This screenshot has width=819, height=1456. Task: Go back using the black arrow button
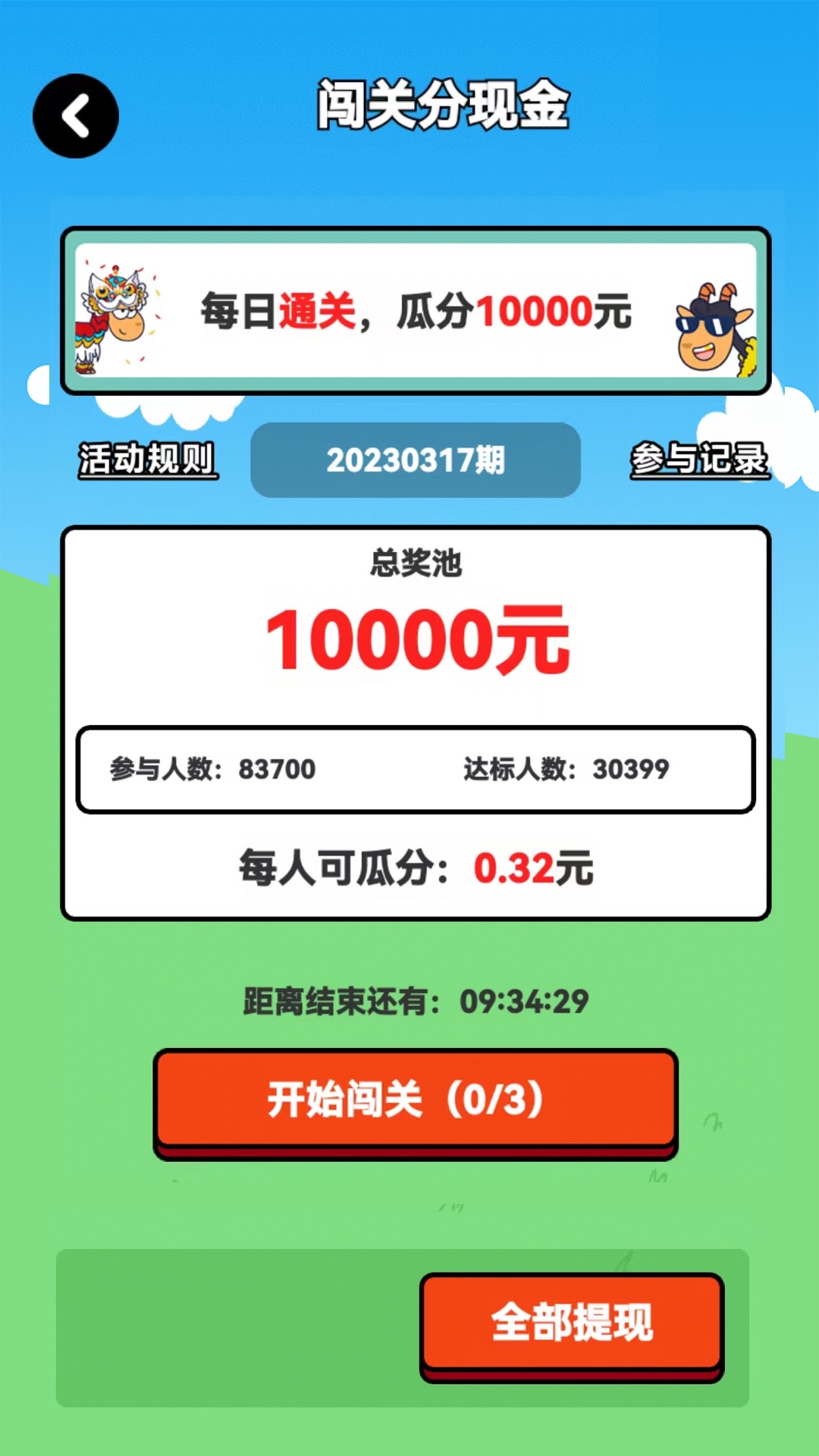click(76, 116)
